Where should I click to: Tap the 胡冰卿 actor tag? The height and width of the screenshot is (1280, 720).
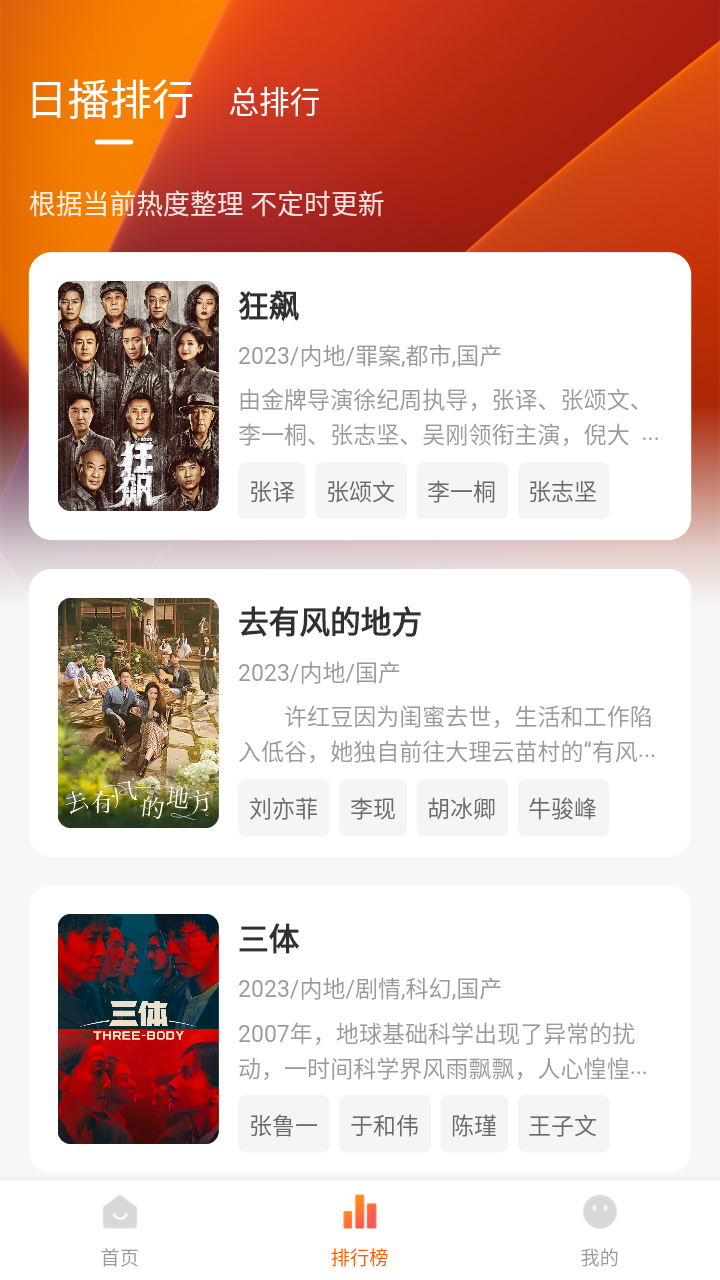(x=462, y=807)
